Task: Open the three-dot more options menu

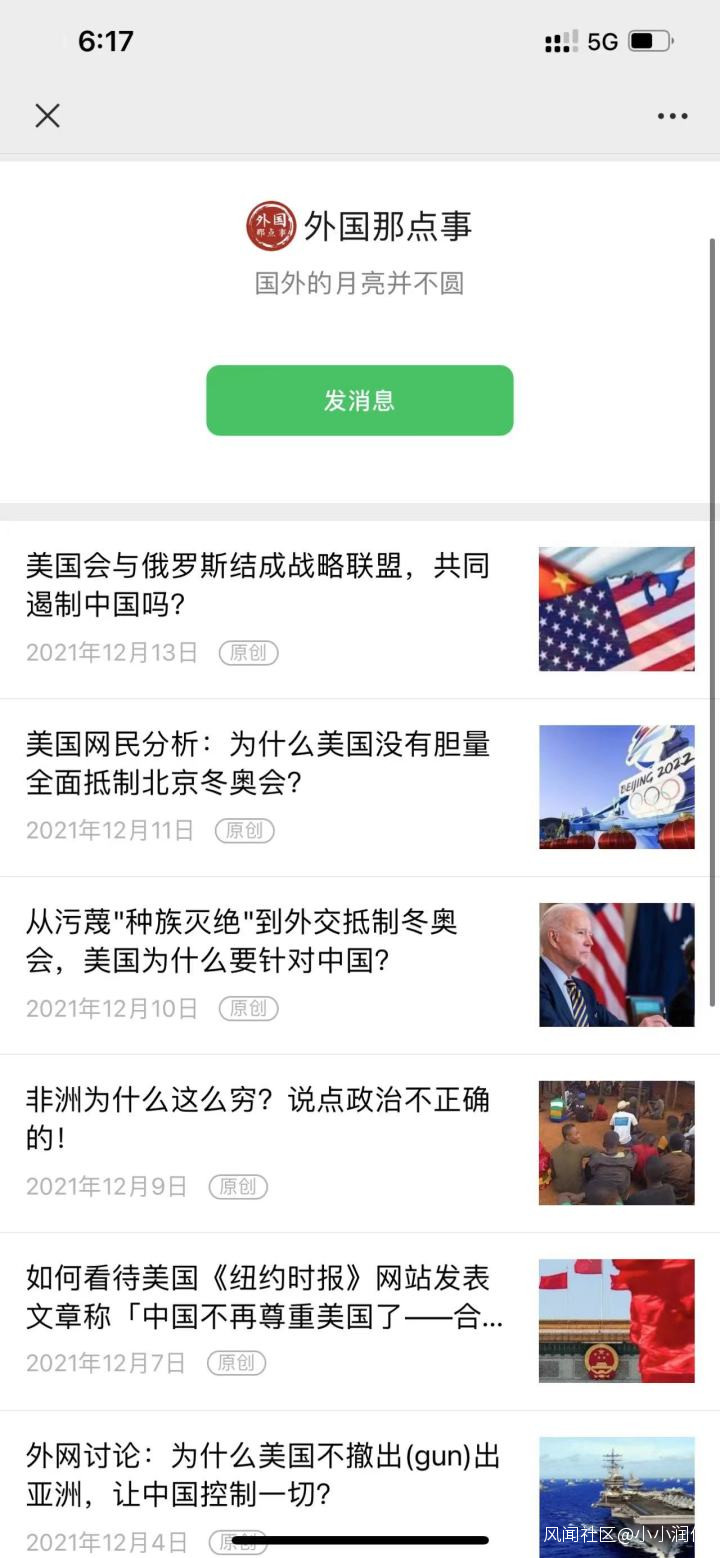Action: [672, 116]
